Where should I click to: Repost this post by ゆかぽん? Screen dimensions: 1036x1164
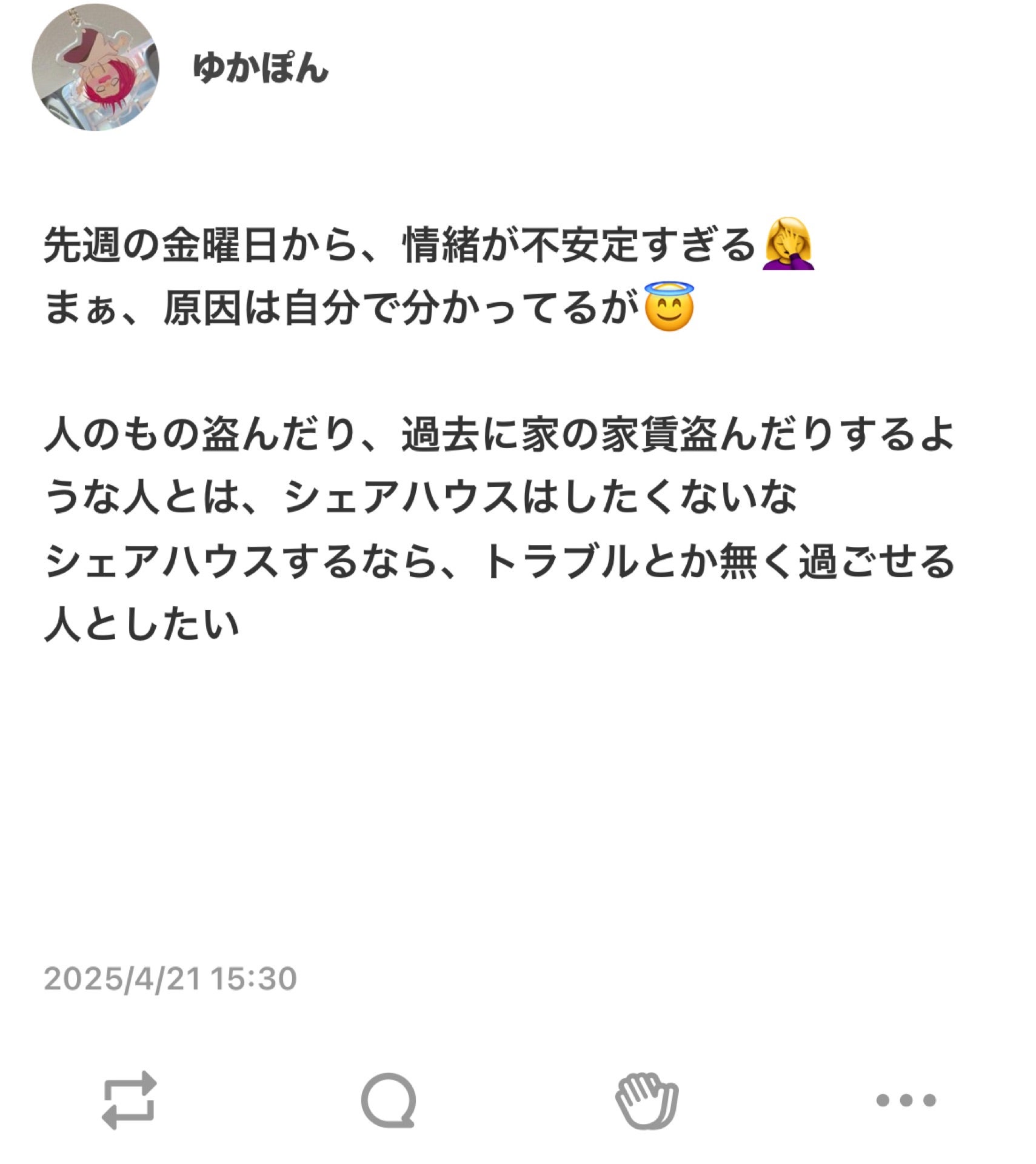point(129,1100)
